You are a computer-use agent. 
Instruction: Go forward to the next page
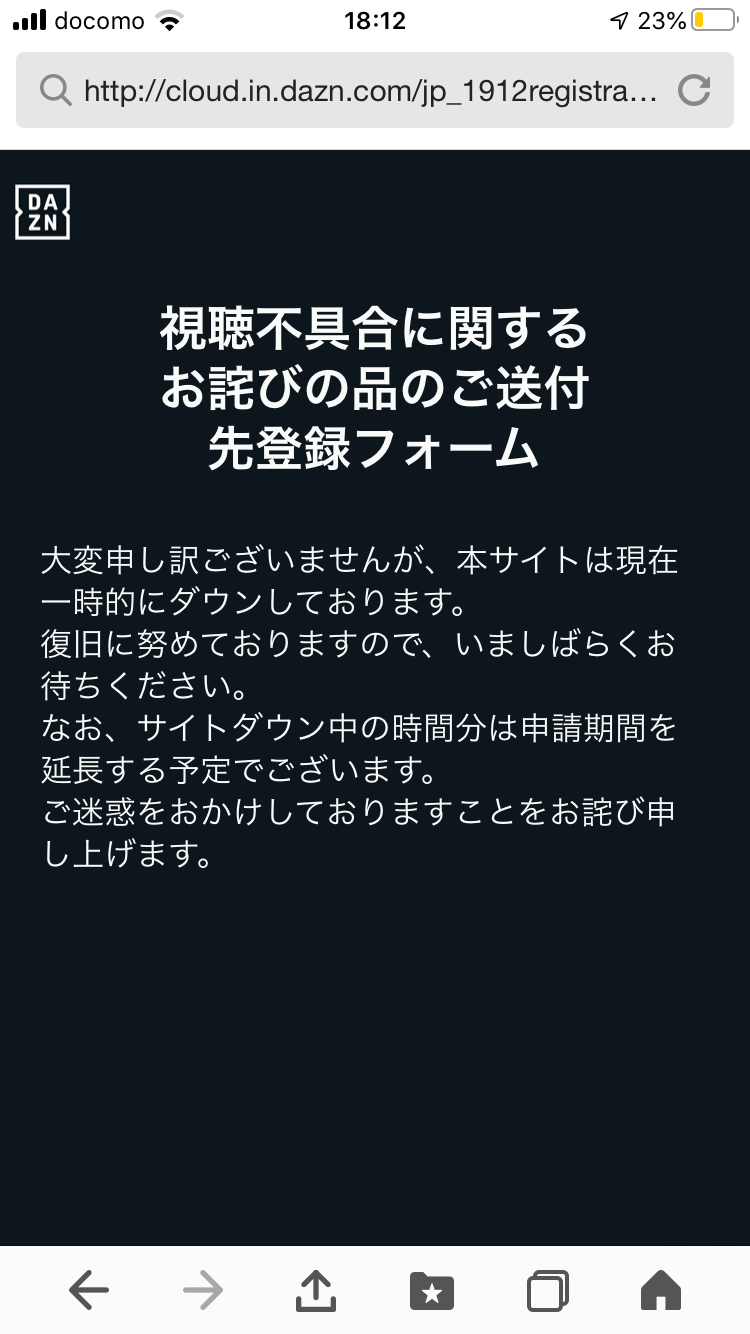pyautogui.click(x=203, y=1291)
